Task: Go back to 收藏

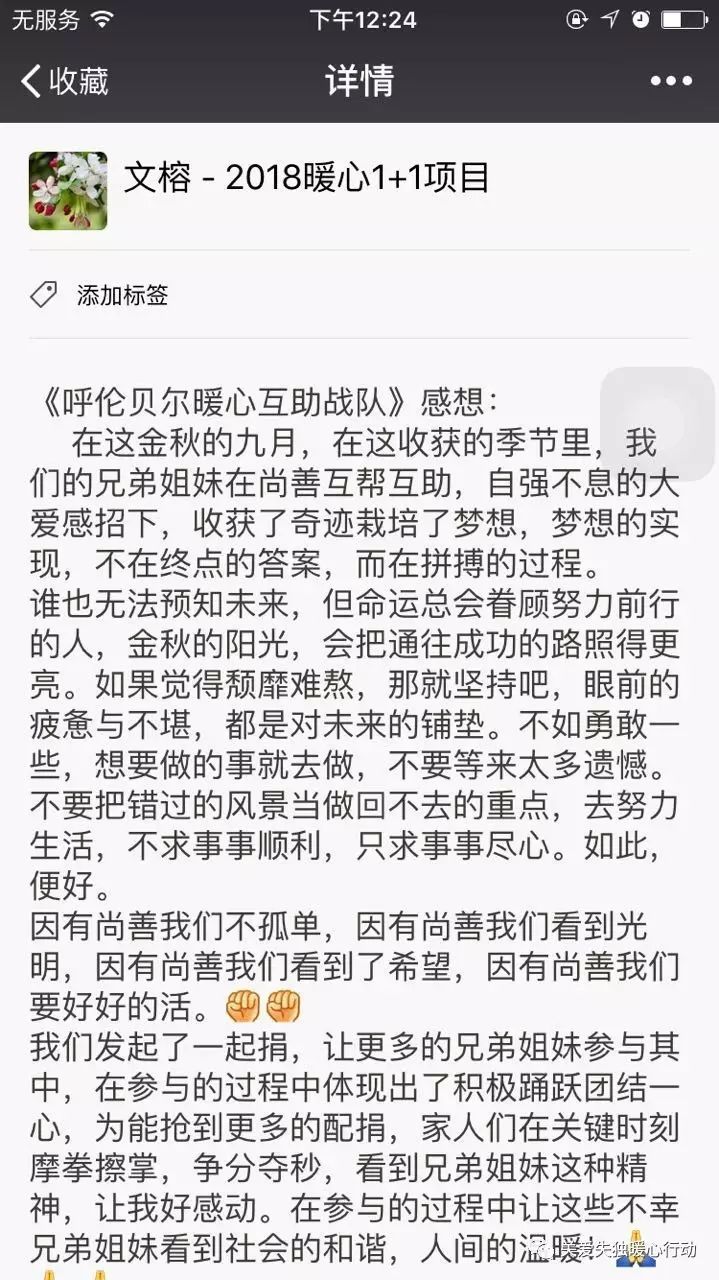Action: tap(64, 81)
